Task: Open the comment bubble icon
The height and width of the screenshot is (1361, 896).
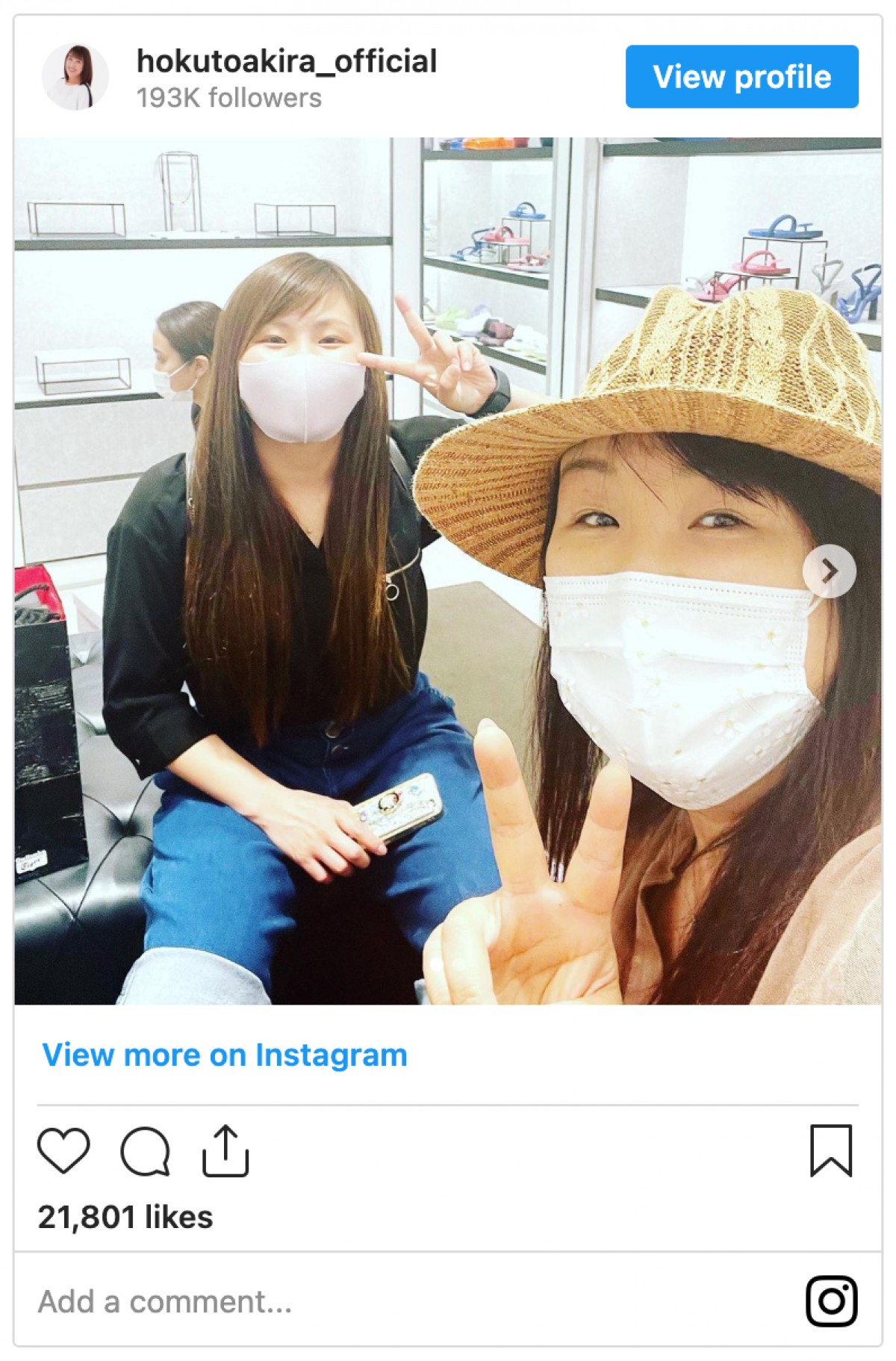Action: click(145, 1150)
